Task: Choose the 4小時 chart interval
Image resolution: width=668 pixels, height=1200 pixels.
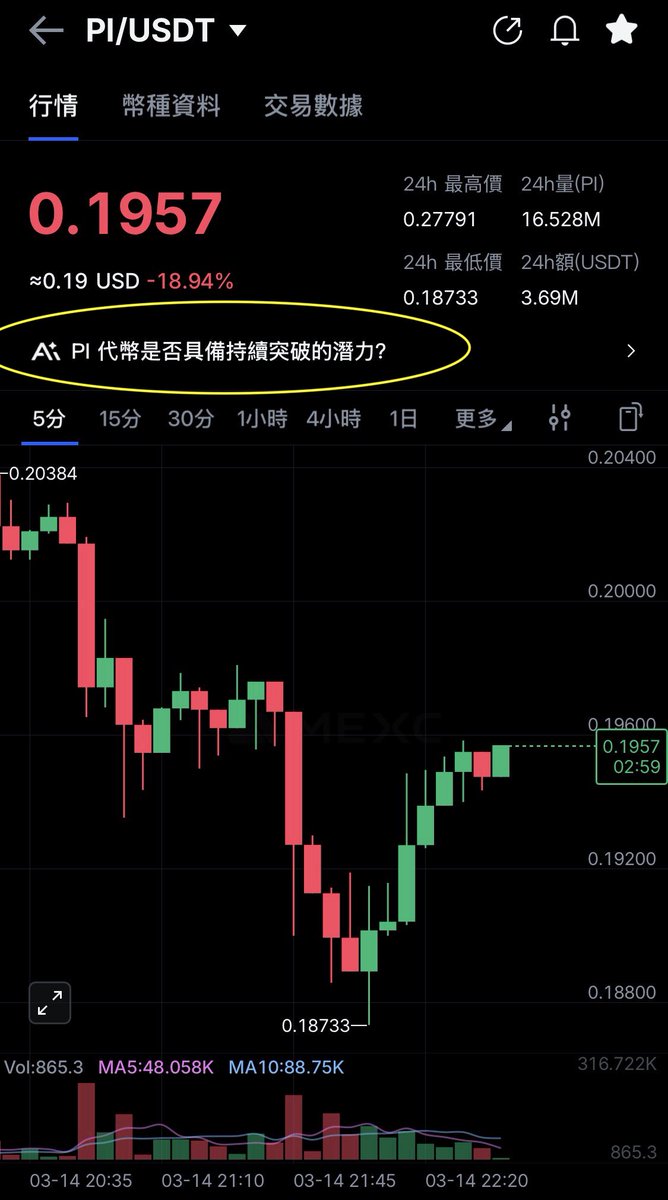Action: pos(334,418)
